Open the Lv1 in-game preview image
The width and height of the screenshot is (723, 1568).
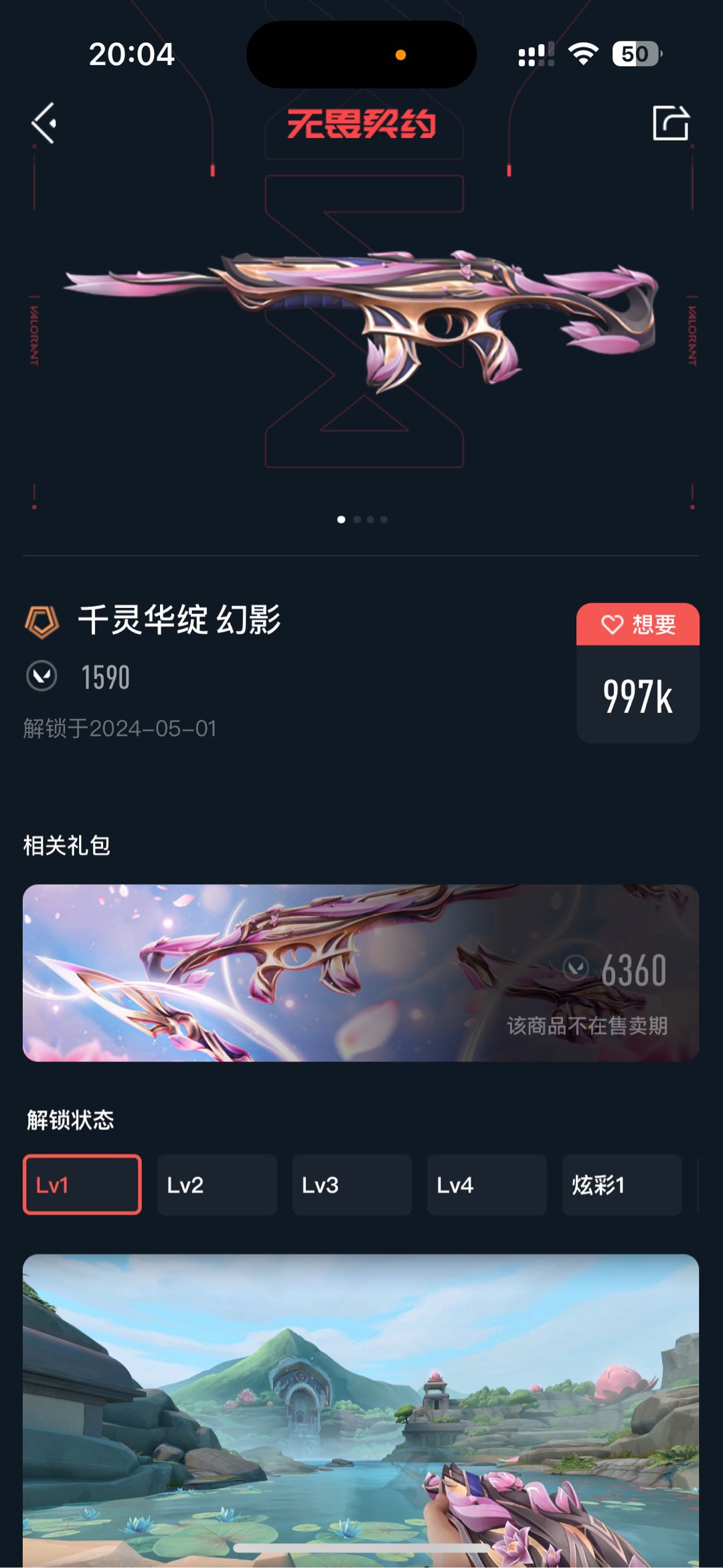click(x=361, y=1406)
